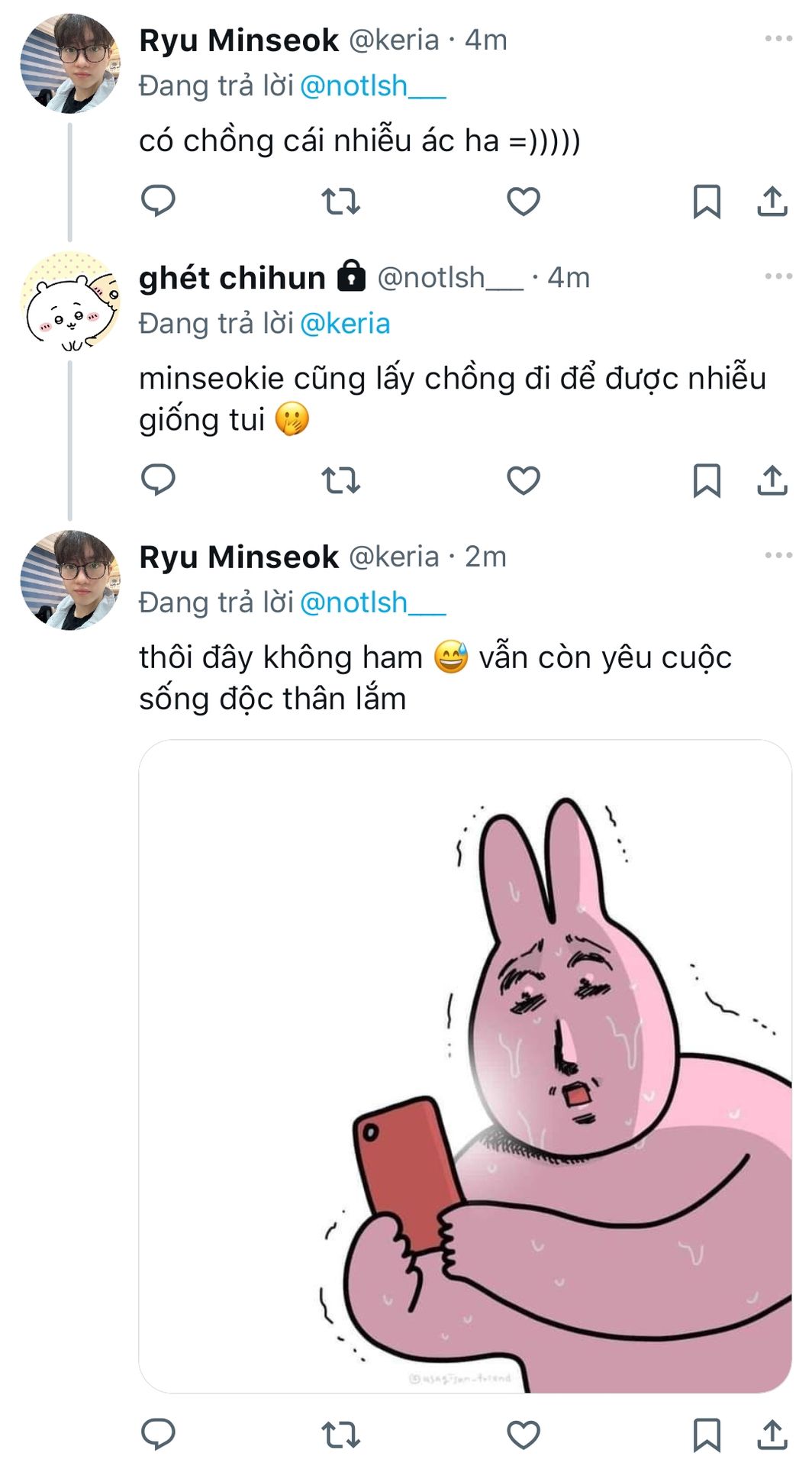This screenshot has height=1466, width=812.
Task: Open overflow menu on ghét chihun's tweet
Action: point(778,276)
